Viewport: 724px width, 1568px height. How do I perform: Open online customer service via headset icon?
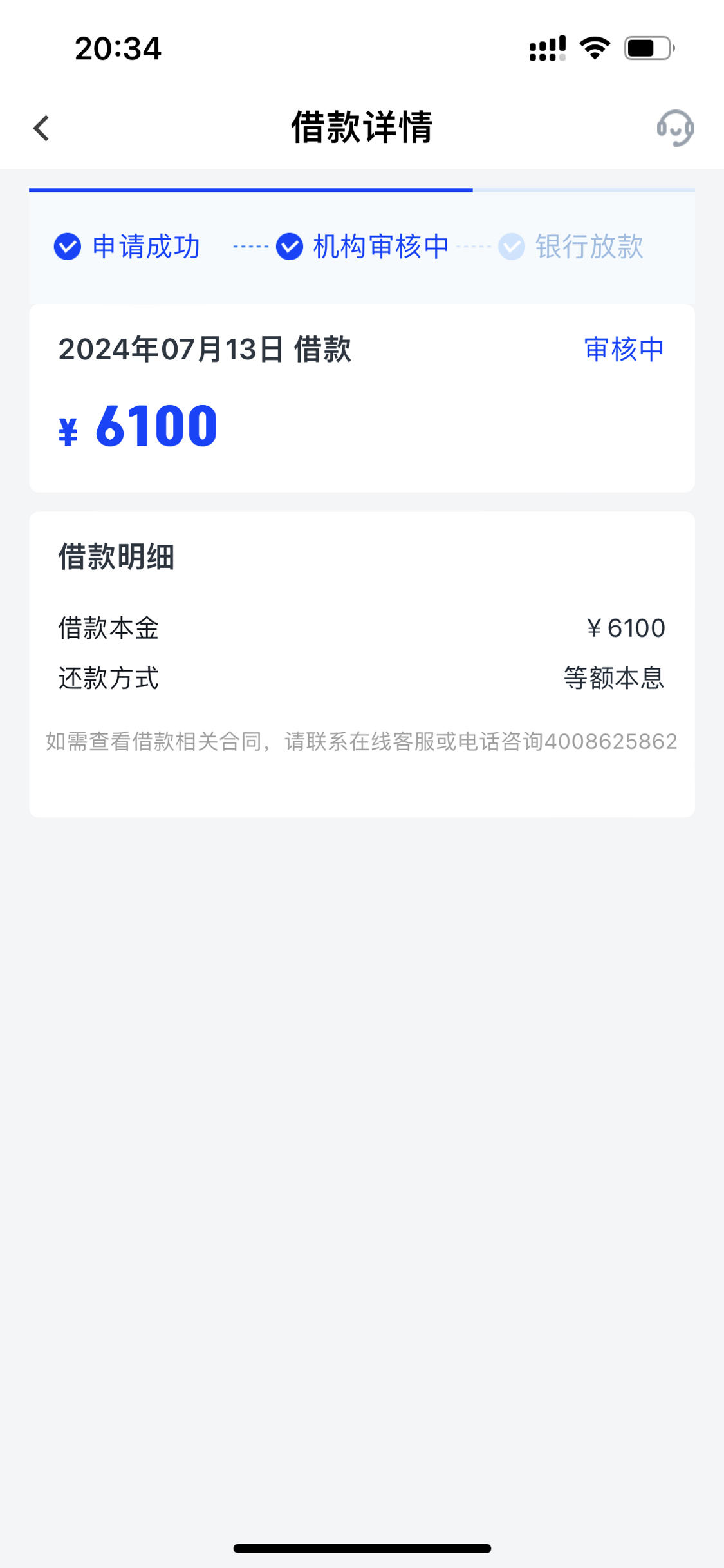[674, 128]
